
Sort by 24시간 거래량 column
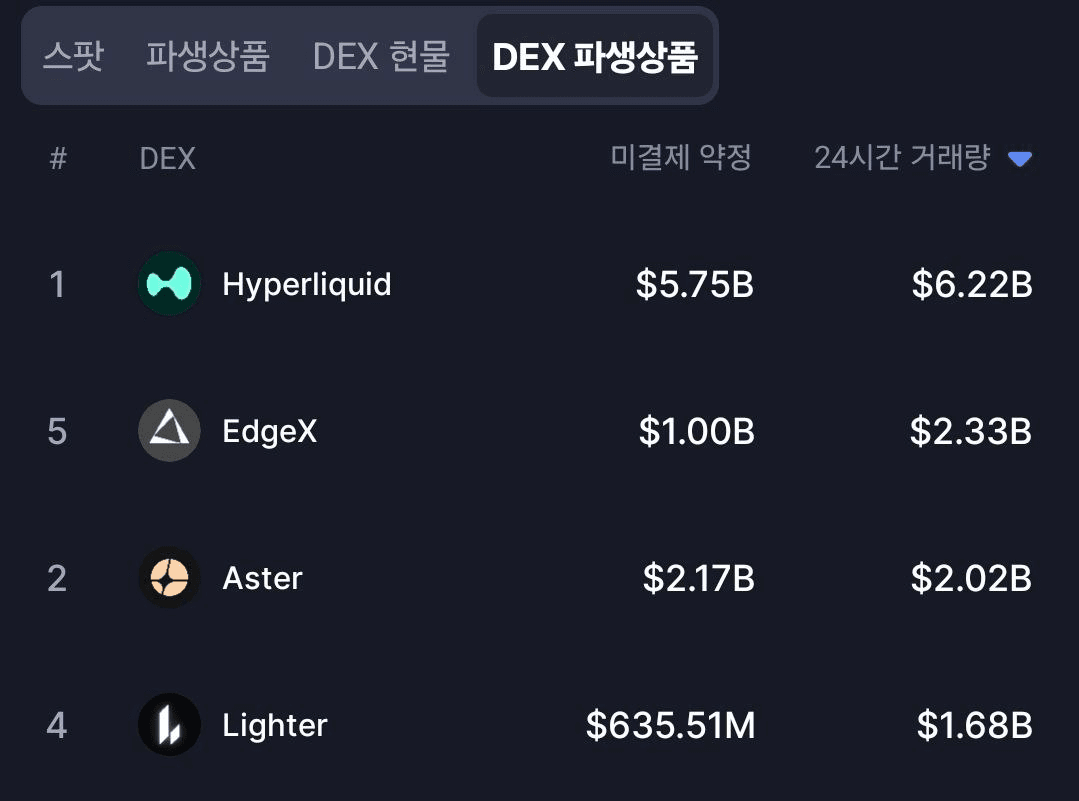[x=902, y=158]
